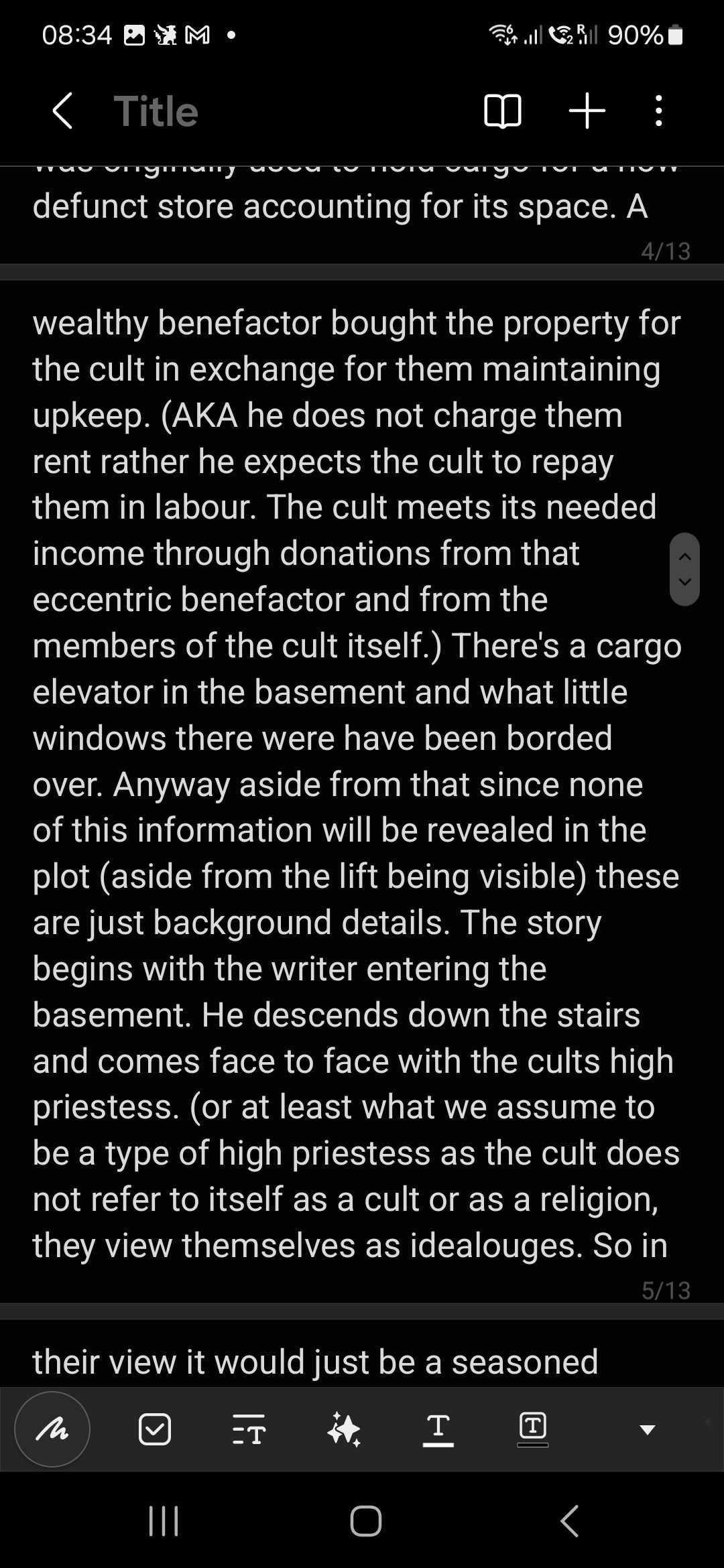The width and height of the screenshot is (724, 1568).
Task: Open text style options
Action: (x=249, y=1429)
